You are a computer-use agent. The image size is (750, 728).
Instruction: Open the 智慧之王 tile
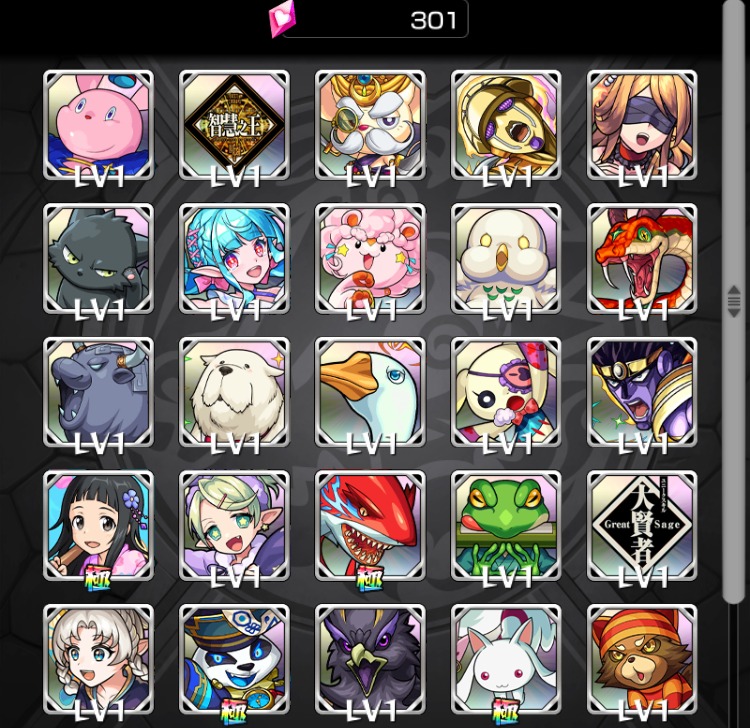(x=234, y=124)
